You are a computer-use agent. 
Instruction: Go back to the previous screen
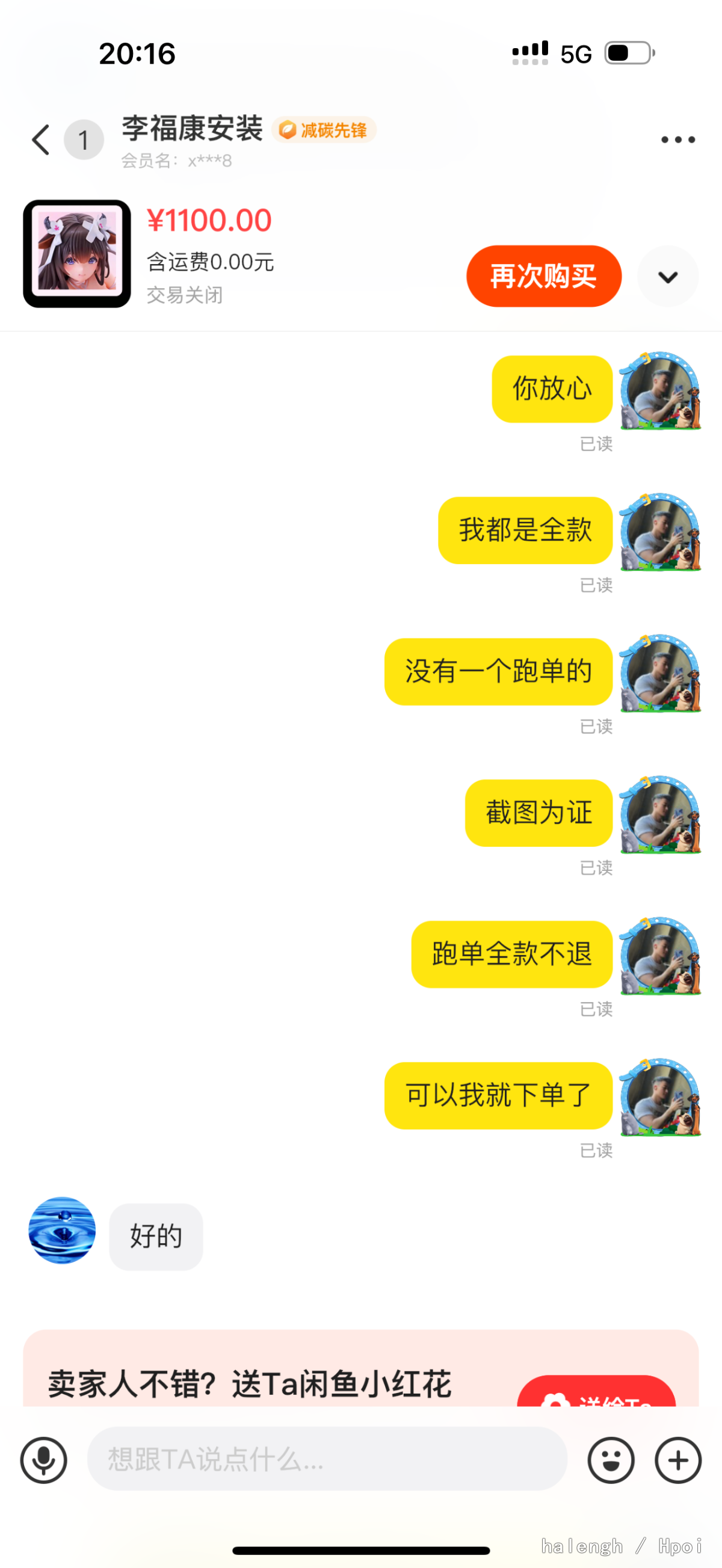pos(40,140)
